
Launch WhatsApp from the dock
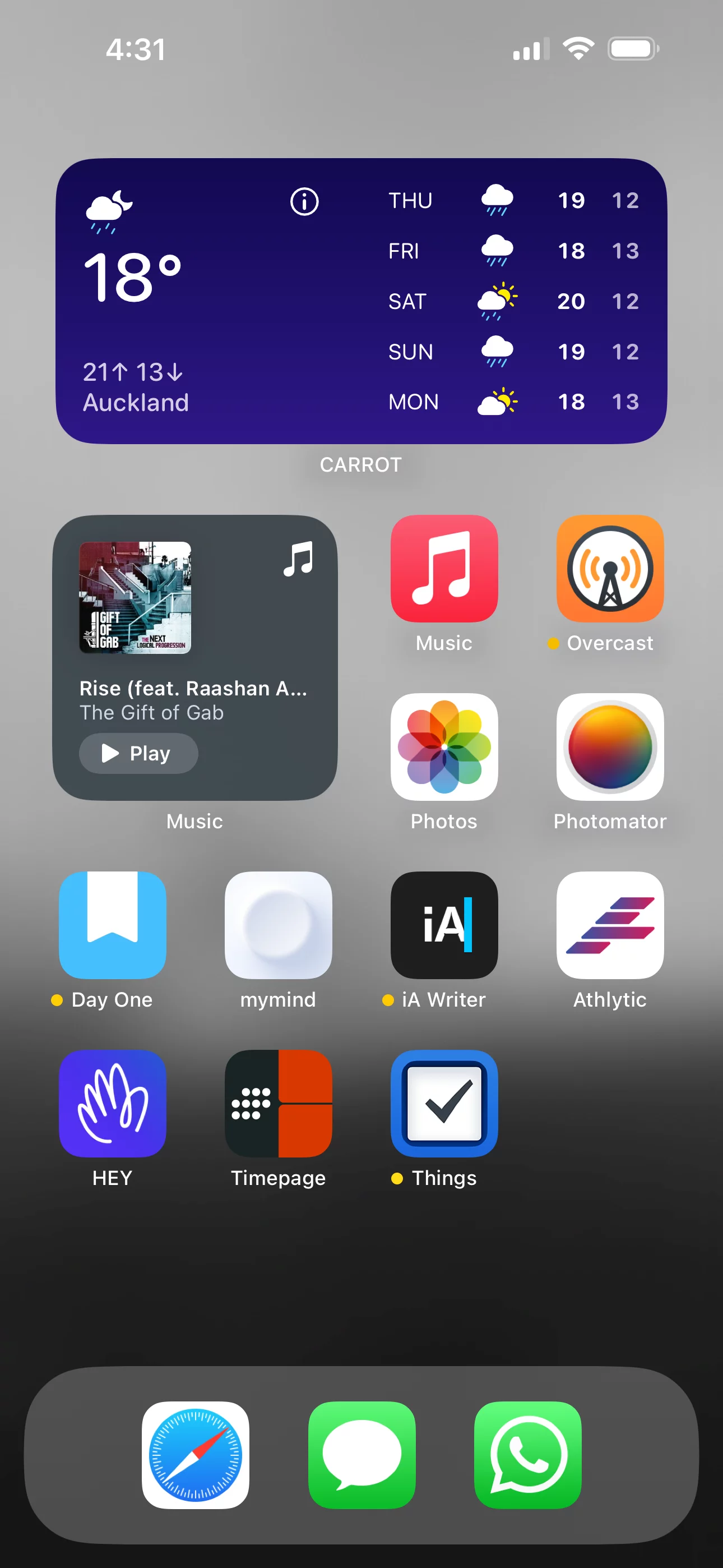point(527,1455)
